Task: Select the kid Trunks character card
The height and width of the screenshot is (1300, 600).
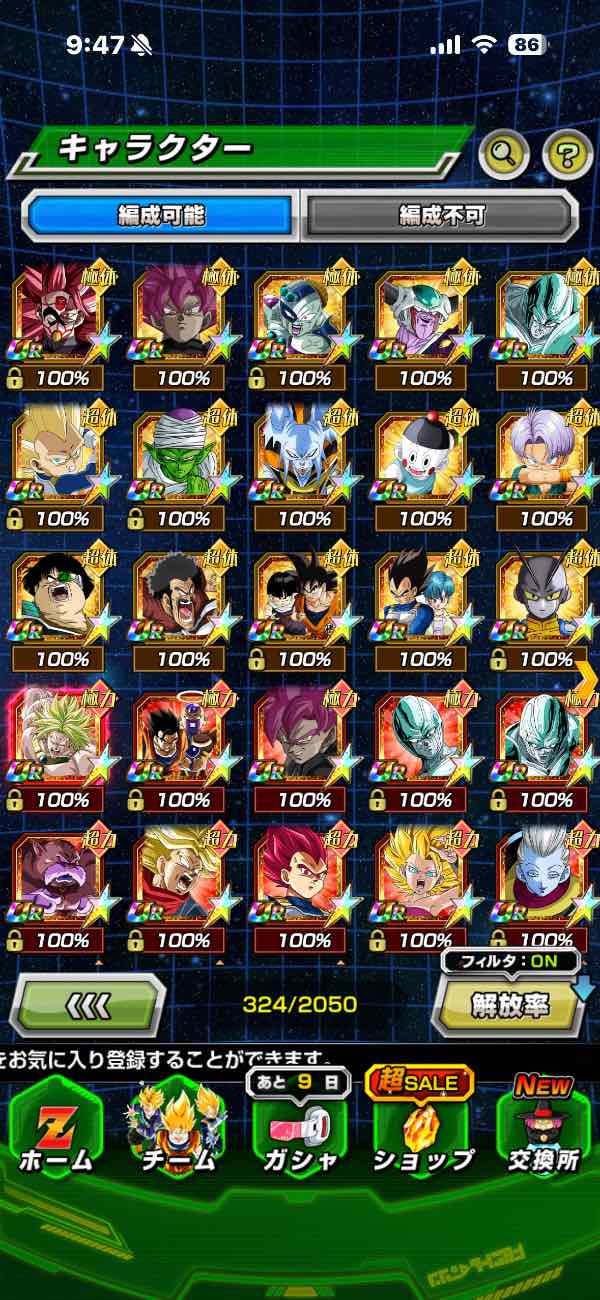Action: pyautogui.click(x=547, y=466)
